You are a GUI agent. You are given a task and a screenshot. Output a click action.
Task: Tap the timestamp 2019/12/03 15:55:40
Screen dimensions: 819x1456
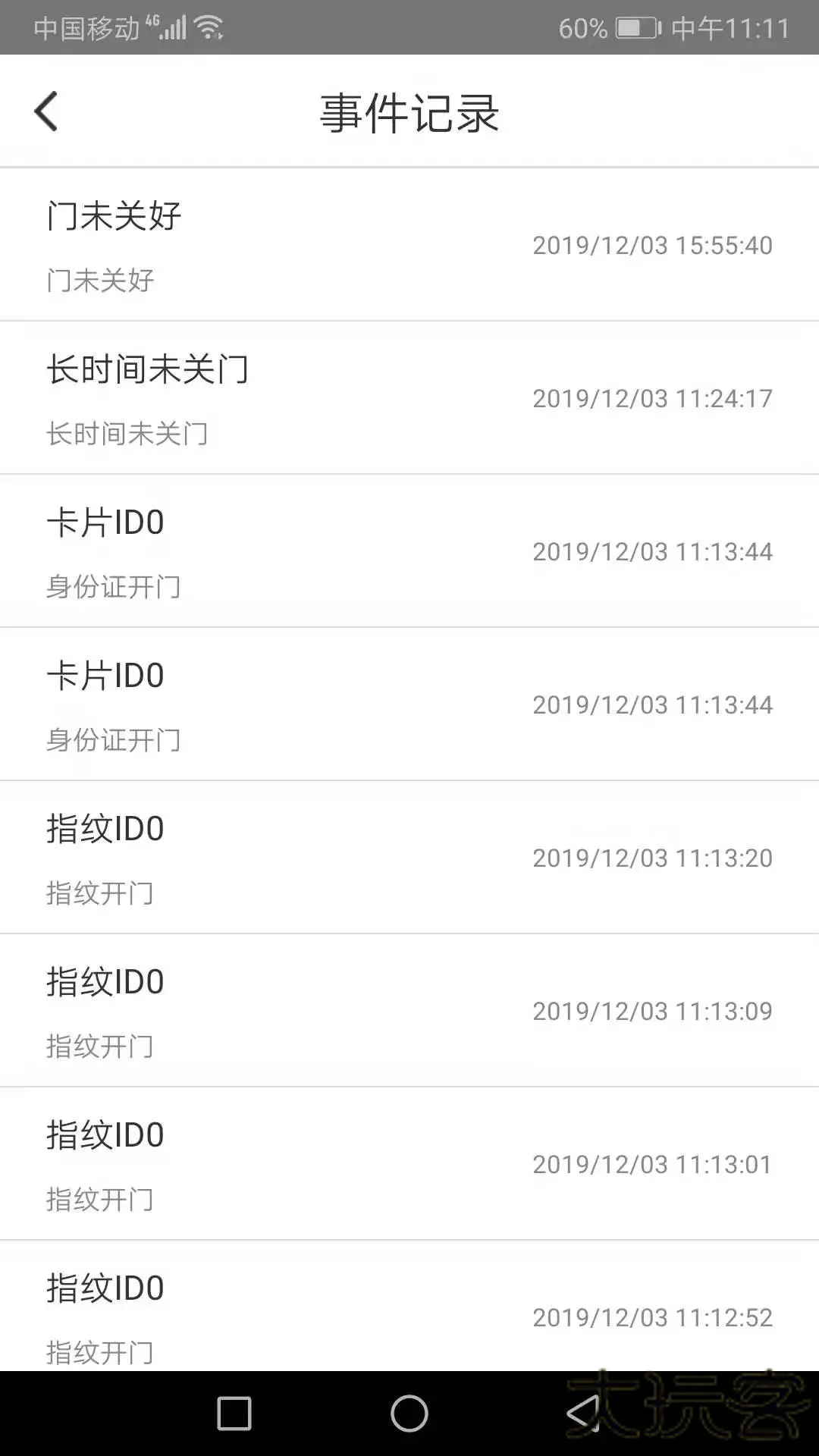652,245
